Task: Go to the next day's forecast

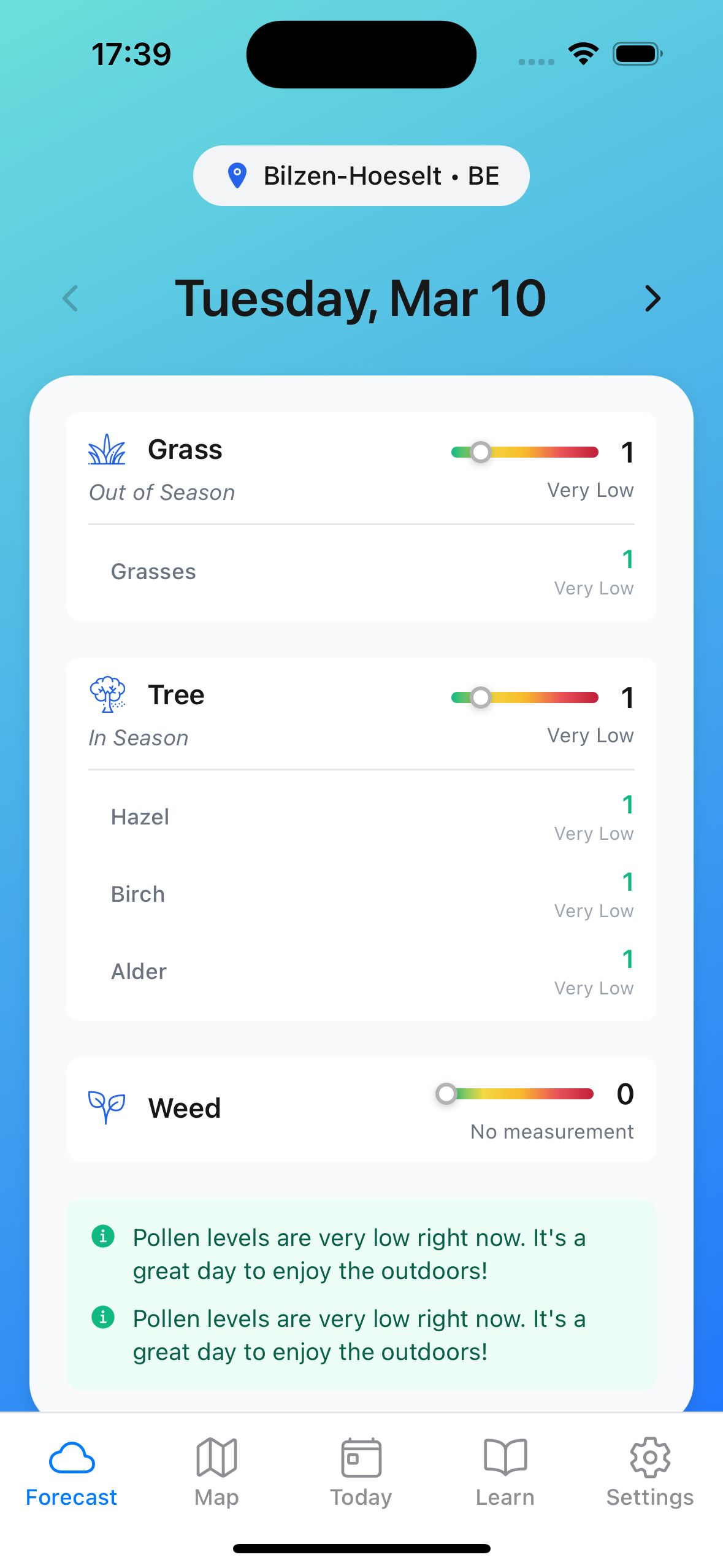Action: [652, 299]
